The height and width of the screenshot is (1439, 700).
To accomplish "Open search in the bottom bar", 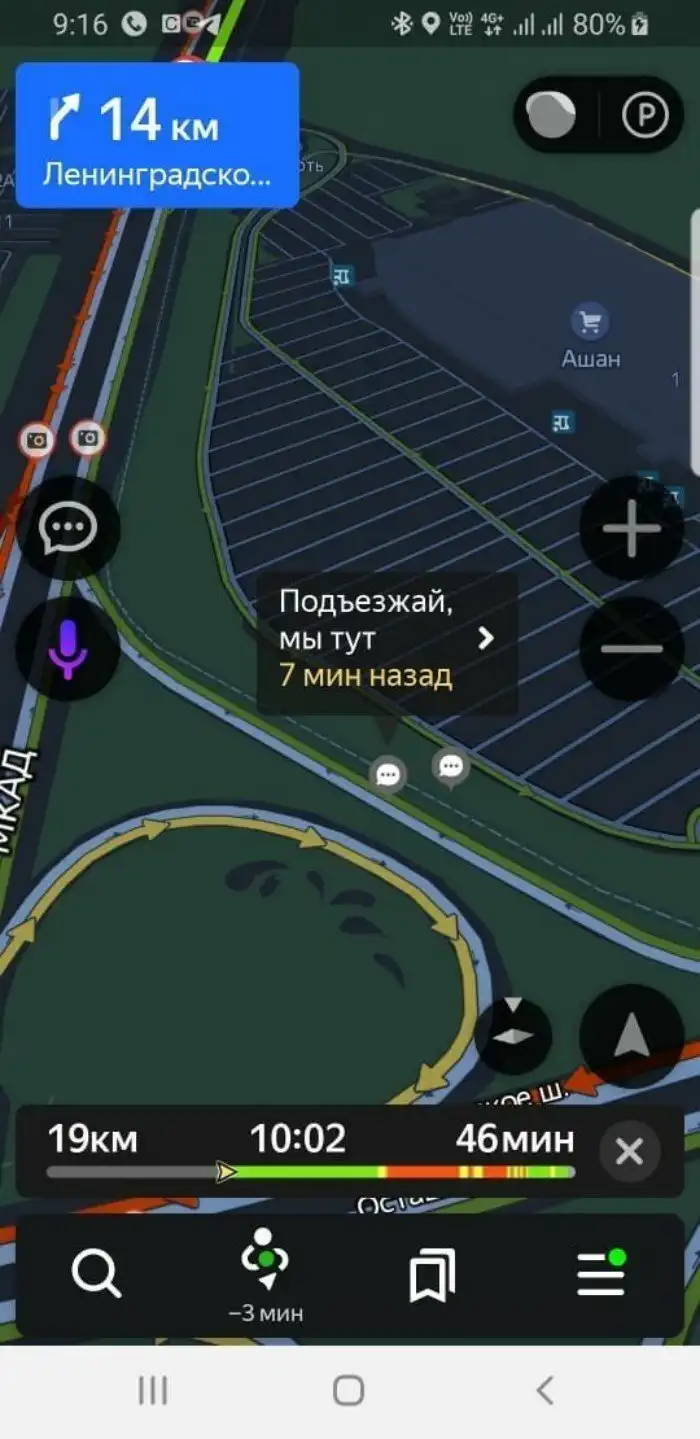I will coord(96,1274).
